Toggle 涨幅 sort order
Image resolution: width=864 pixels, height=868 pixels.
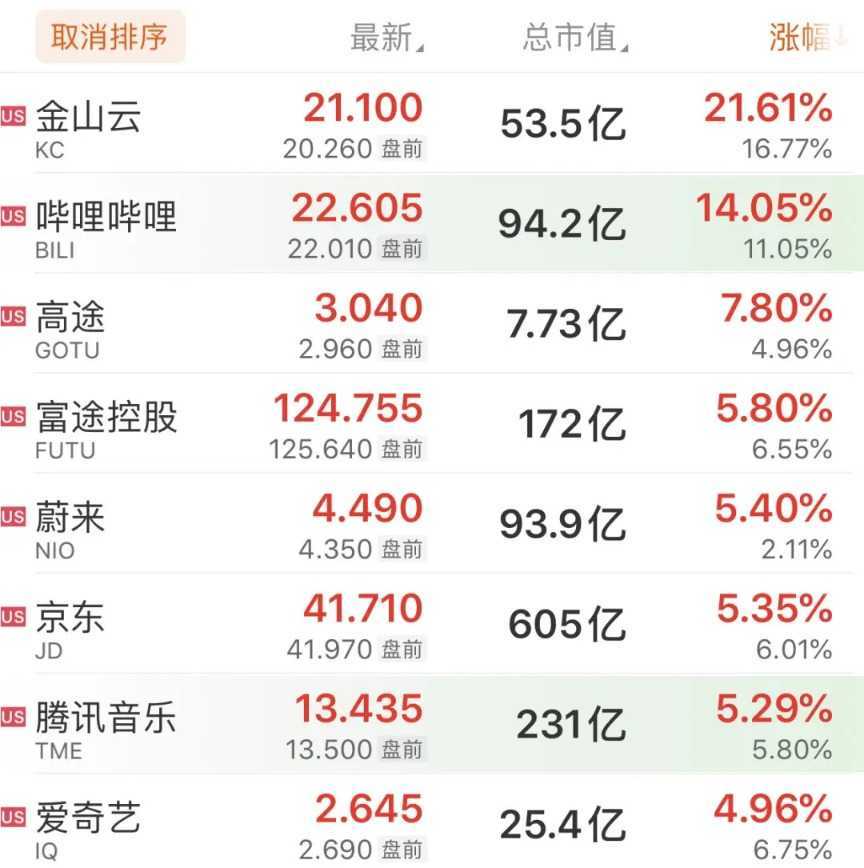805,37
